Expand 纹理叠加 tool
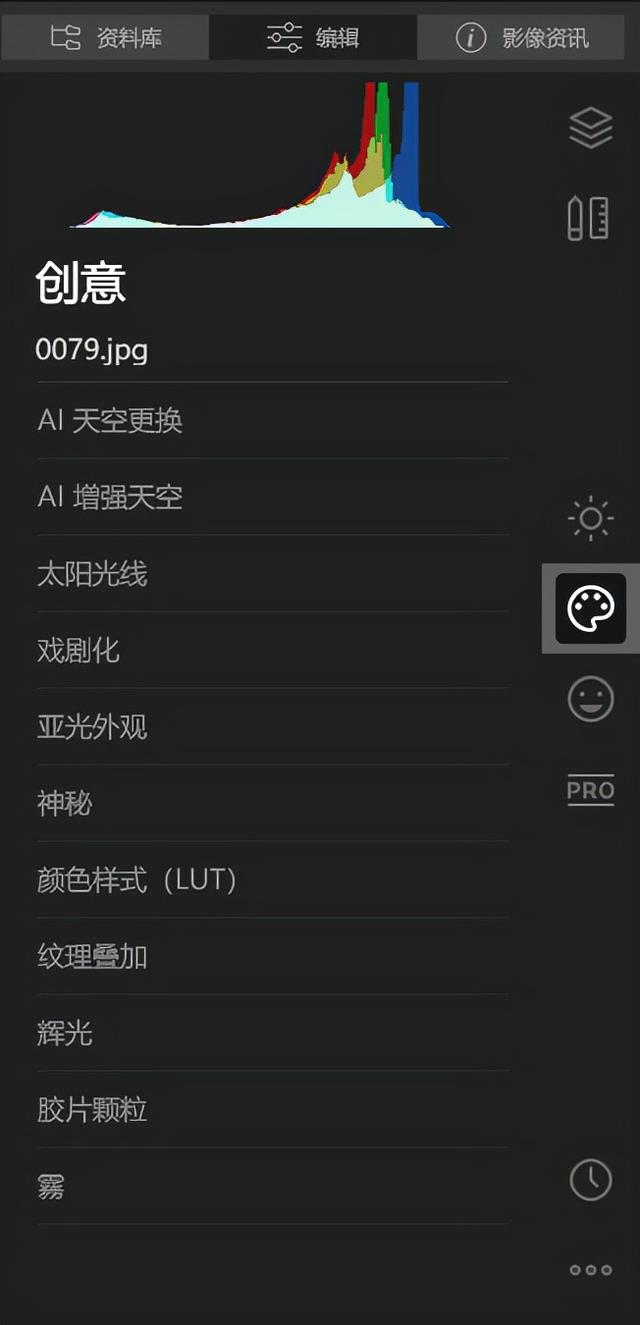This screenshot has width=640, height=1325. point(92,957)
